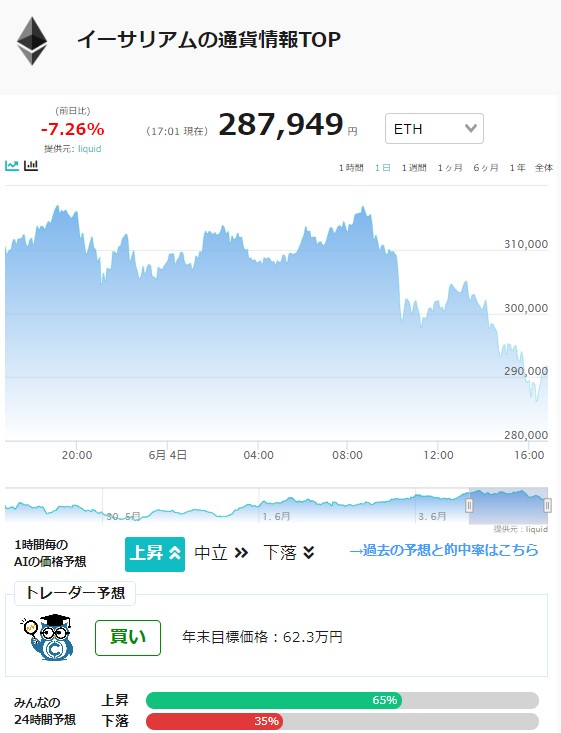The width and height of the screenshot is (561, 733).
Task: Open 過去の予想と的中率はこちら link
Action: coord(444,550)
